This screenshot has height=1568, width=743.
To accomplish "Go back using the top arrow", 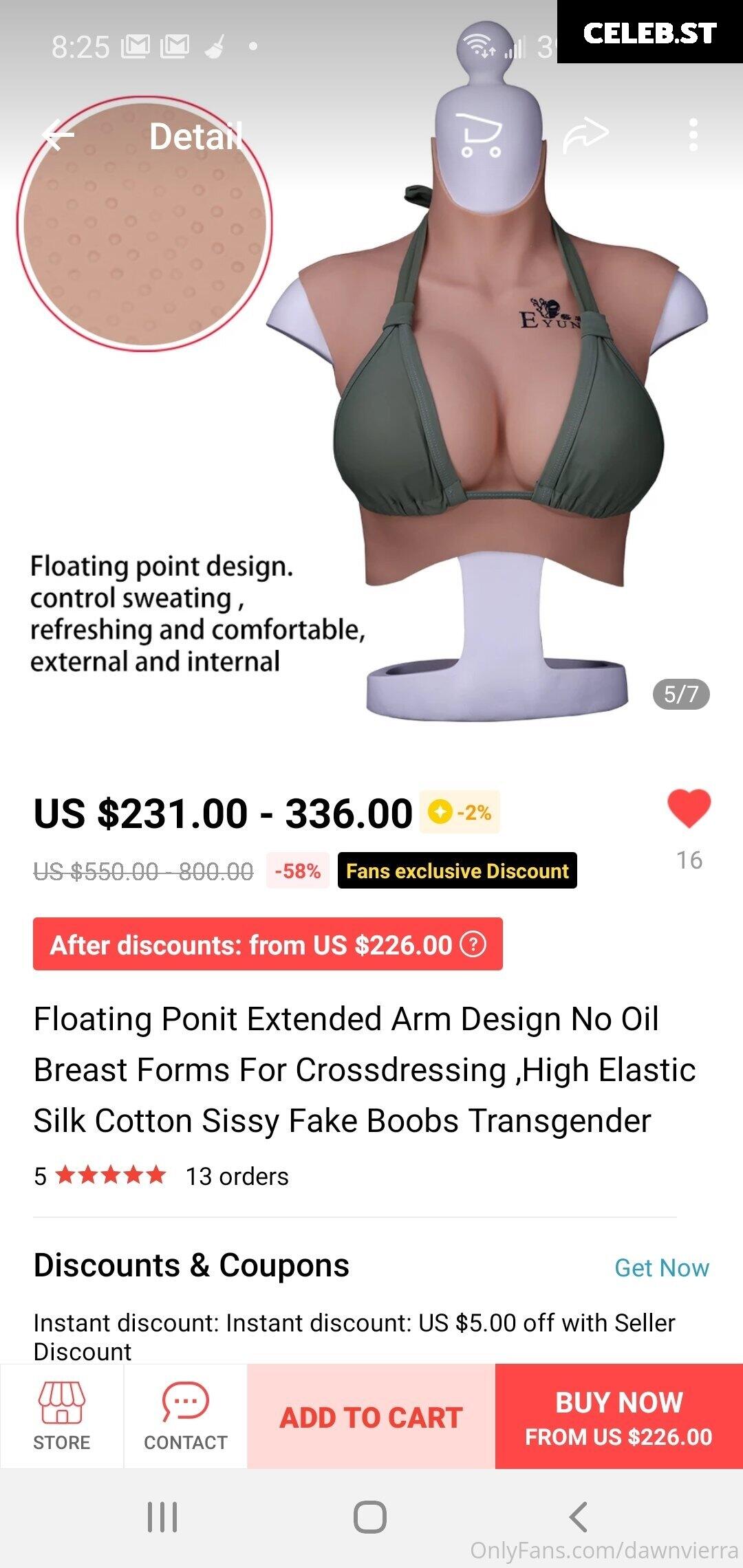I will point(58,135).
